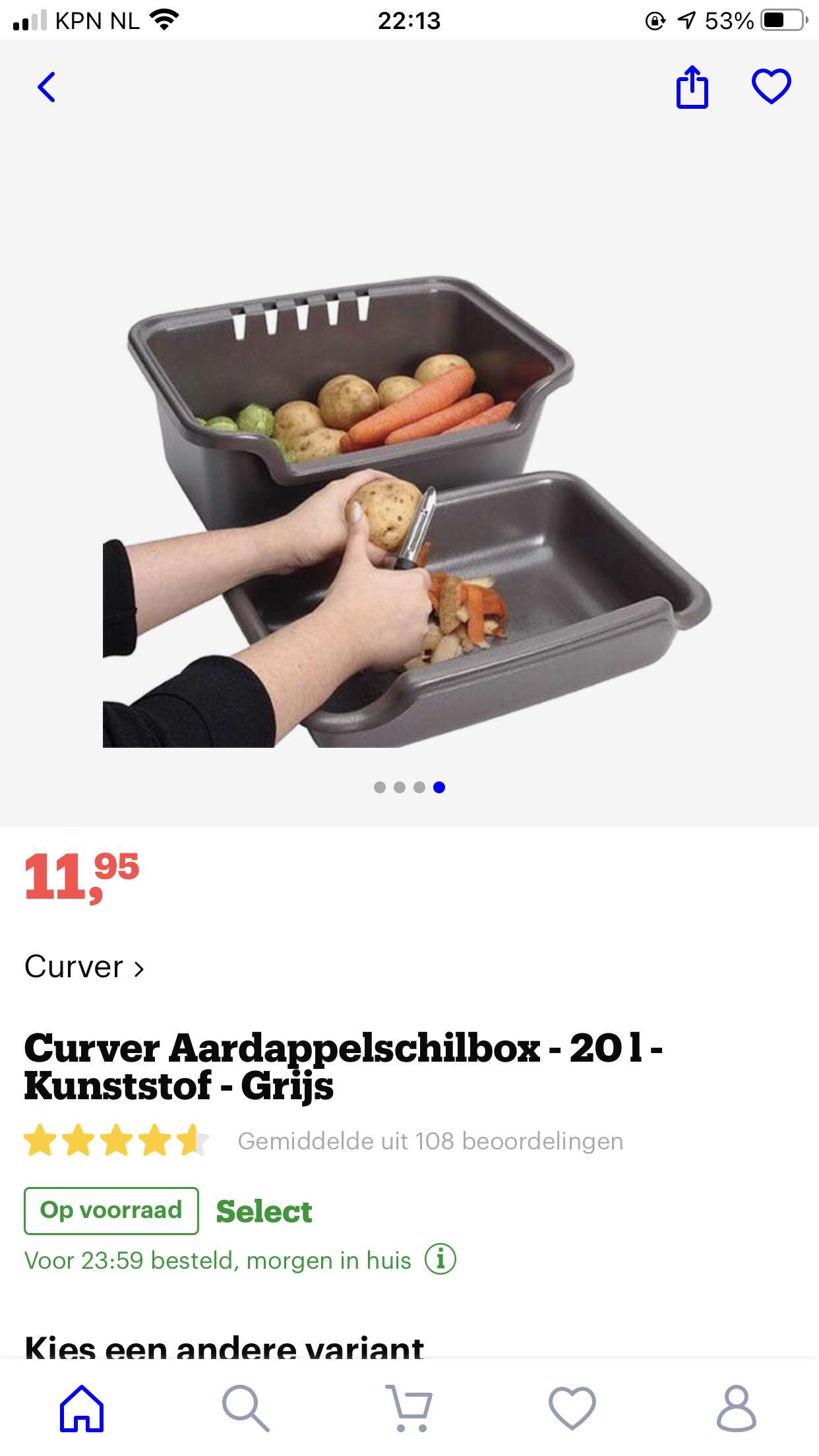
Task: Show delivery info via the i icon
Action: point(440,1259)
